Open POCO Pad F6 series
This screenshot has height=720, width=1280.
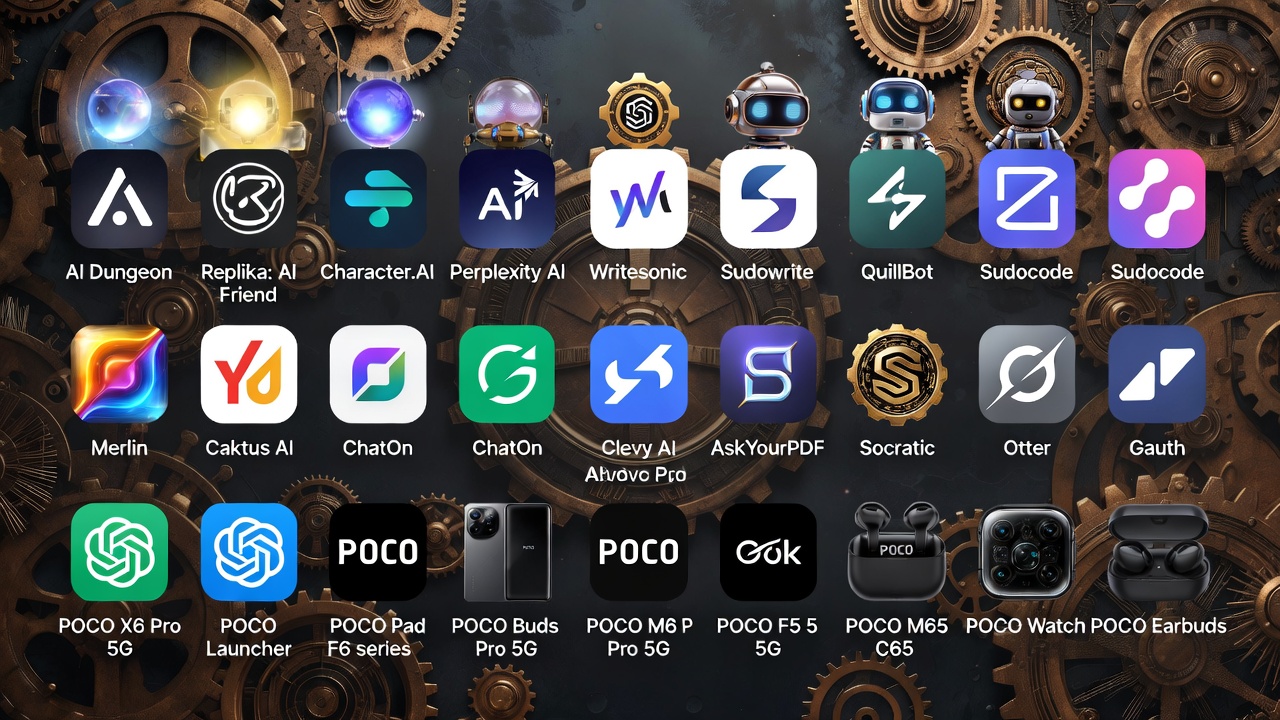click(x=378, y=552)
